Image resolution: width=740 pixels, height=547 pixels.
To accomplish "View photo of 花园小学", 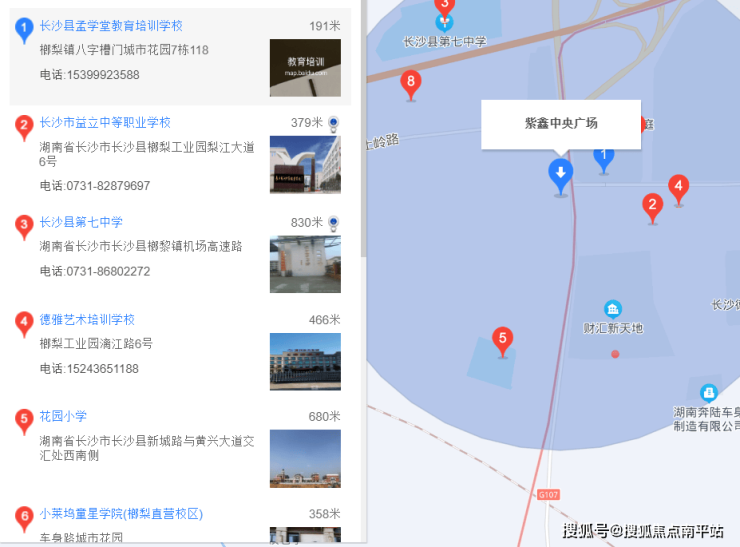I will [305, 458].
